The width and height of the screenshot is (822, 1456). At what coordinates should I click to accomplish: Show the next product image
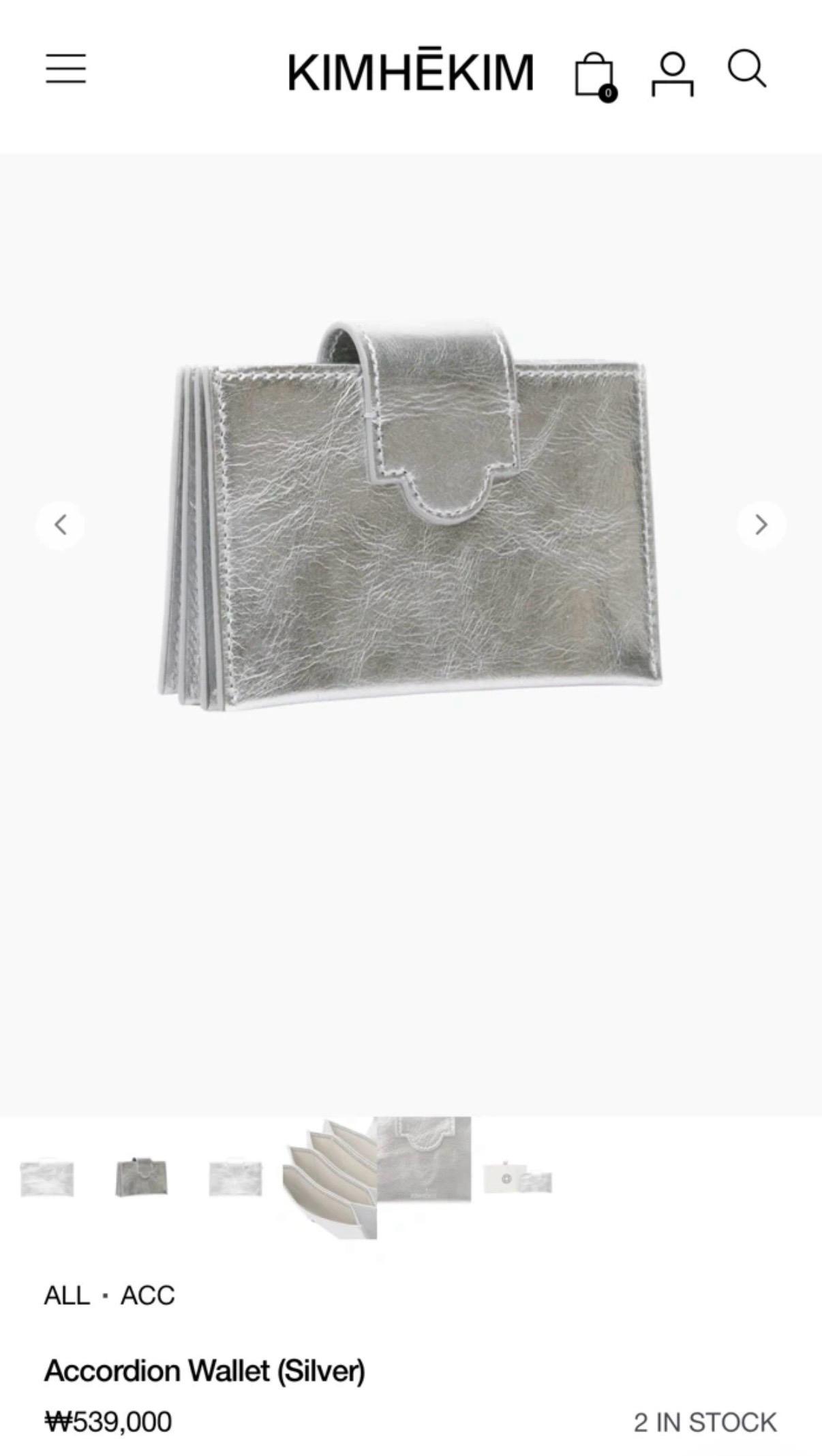click(x=761, y=525)
